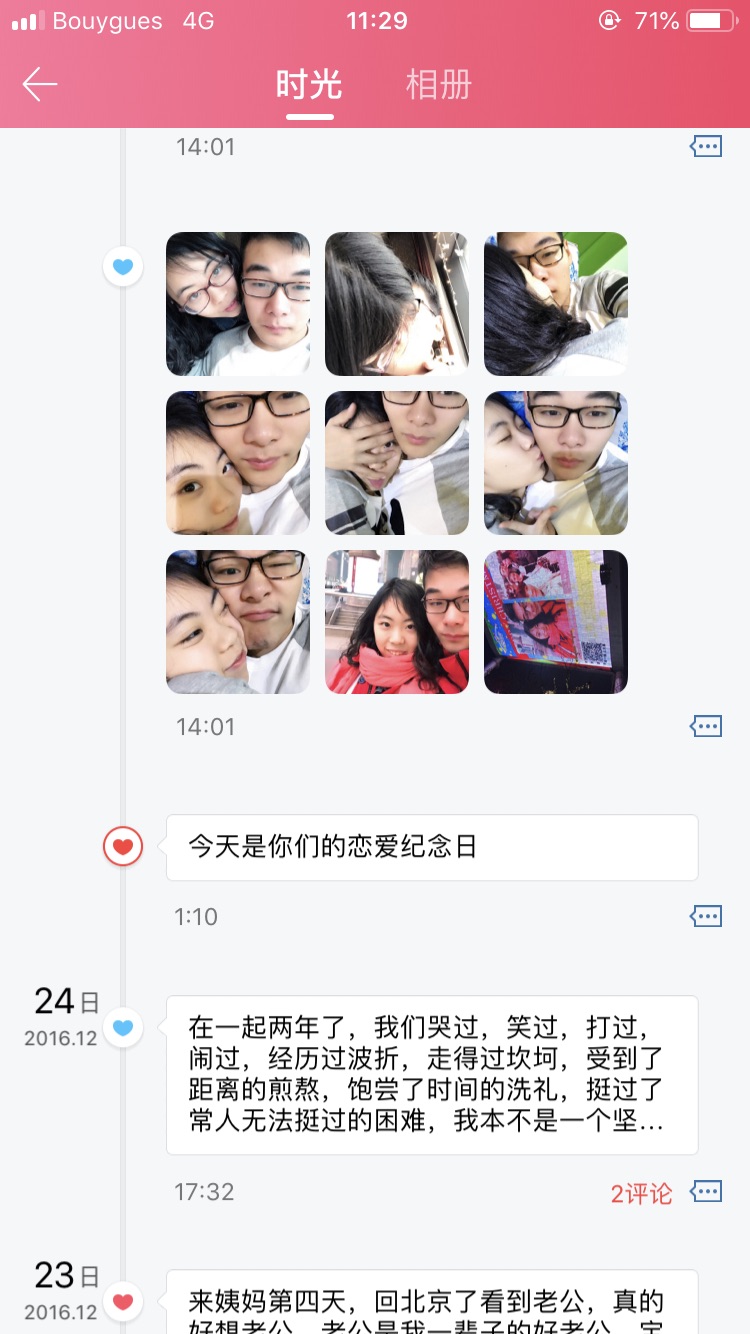The image size is (750, 1334).
Task: Open the 今天是你们的恋爱纪念日 card
Action: click(x=431, y=847)
